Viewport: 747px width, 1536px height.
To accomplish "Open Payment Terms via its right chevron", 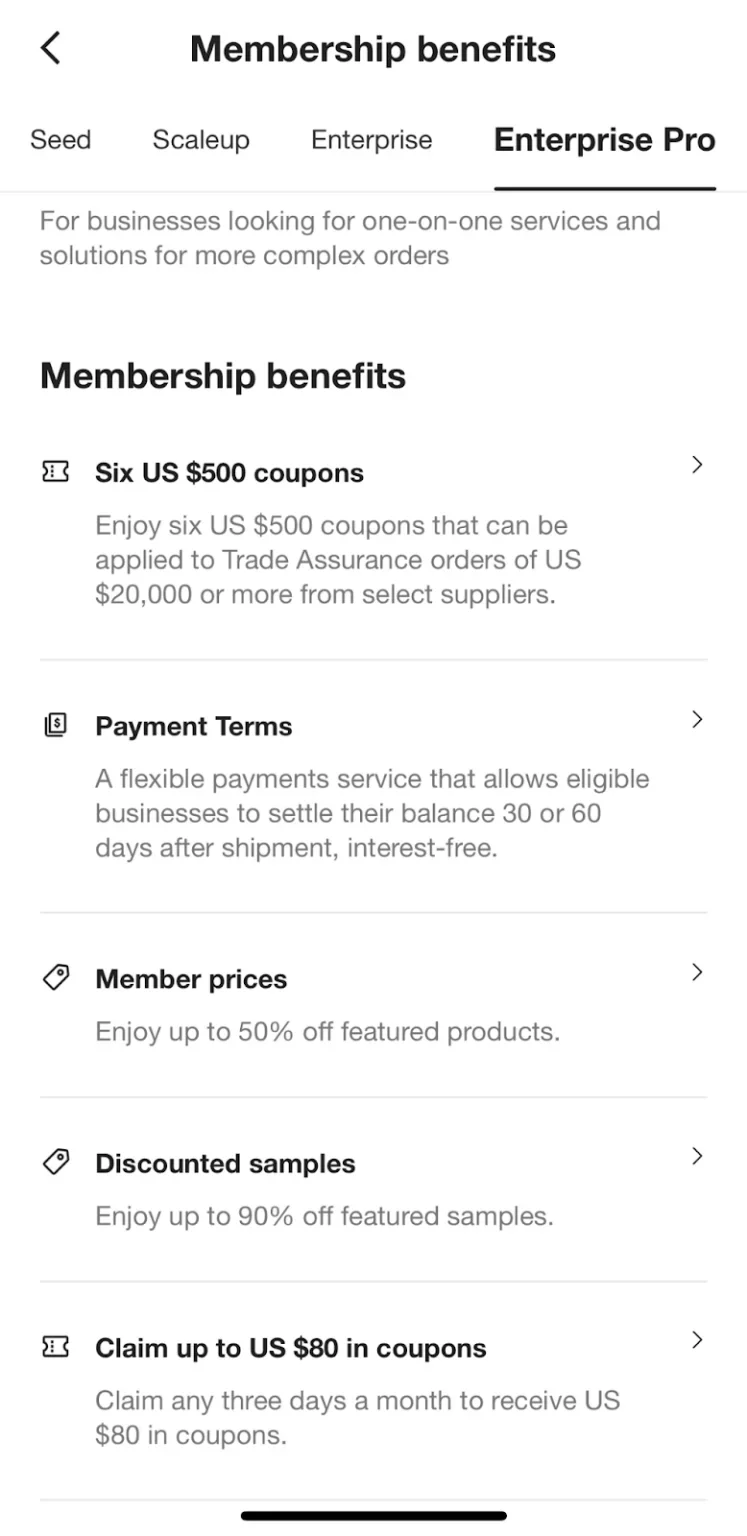I will click(697, 719).
